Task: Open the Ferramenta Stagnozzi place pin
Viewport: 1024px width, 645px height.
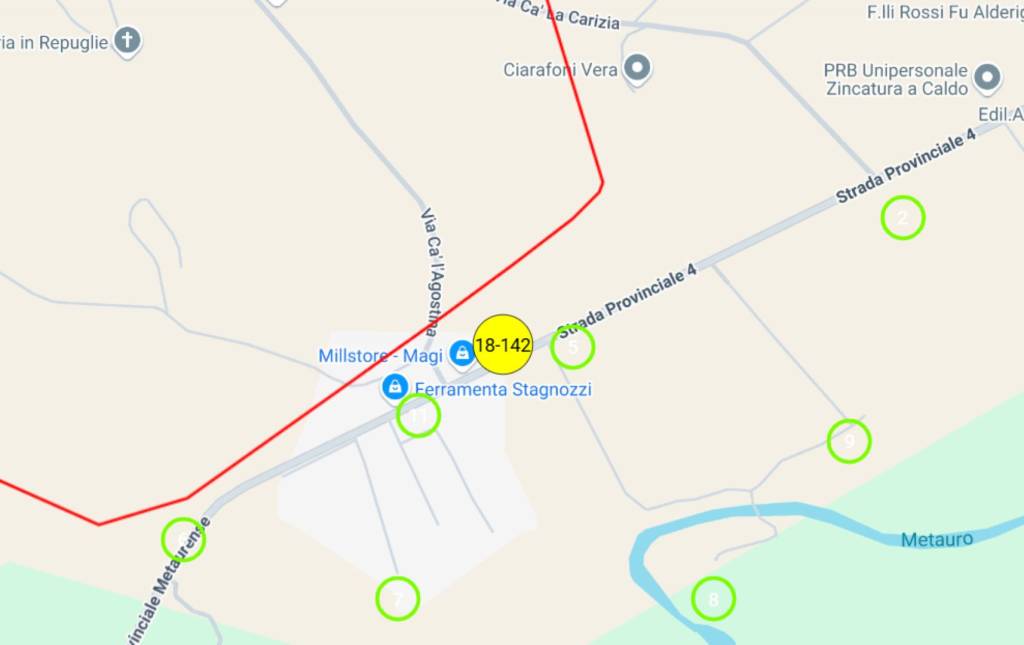Action: 395,386
